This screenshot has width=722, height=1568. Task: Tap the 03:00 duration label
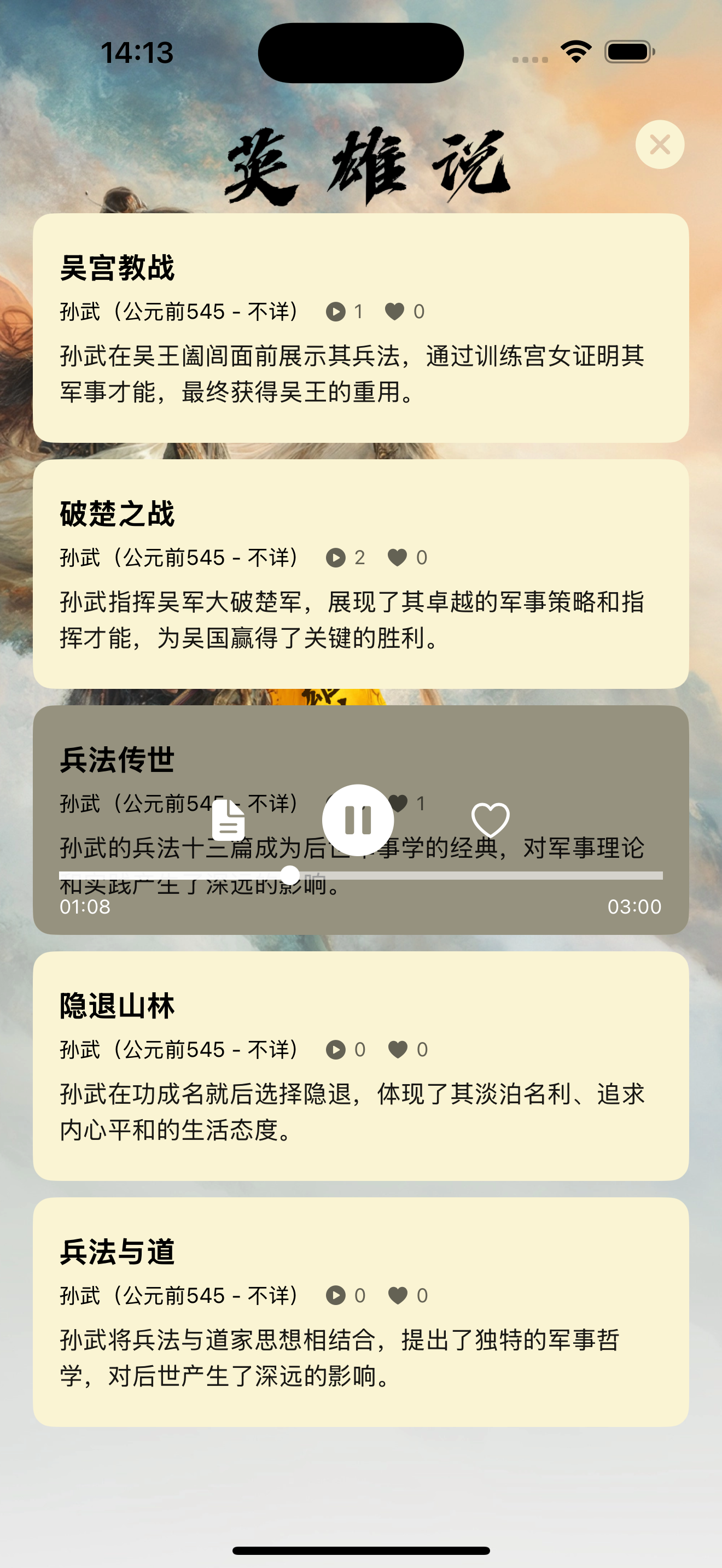click(x=634, y=906)
